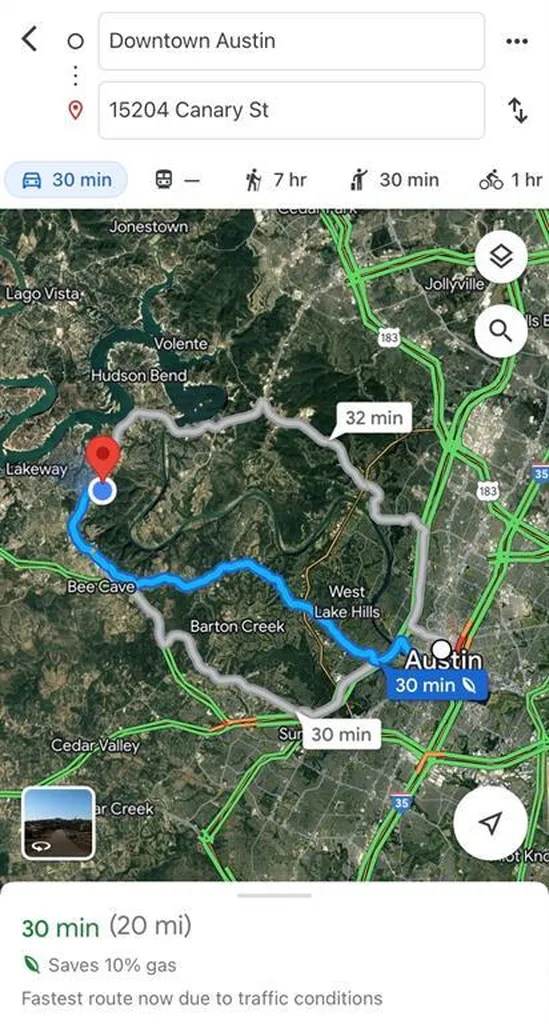The height and width of the screenshot is (1024, 549).
Task: Swap start and destination locations
Action: pyautogui.click(x=517, y=110)
